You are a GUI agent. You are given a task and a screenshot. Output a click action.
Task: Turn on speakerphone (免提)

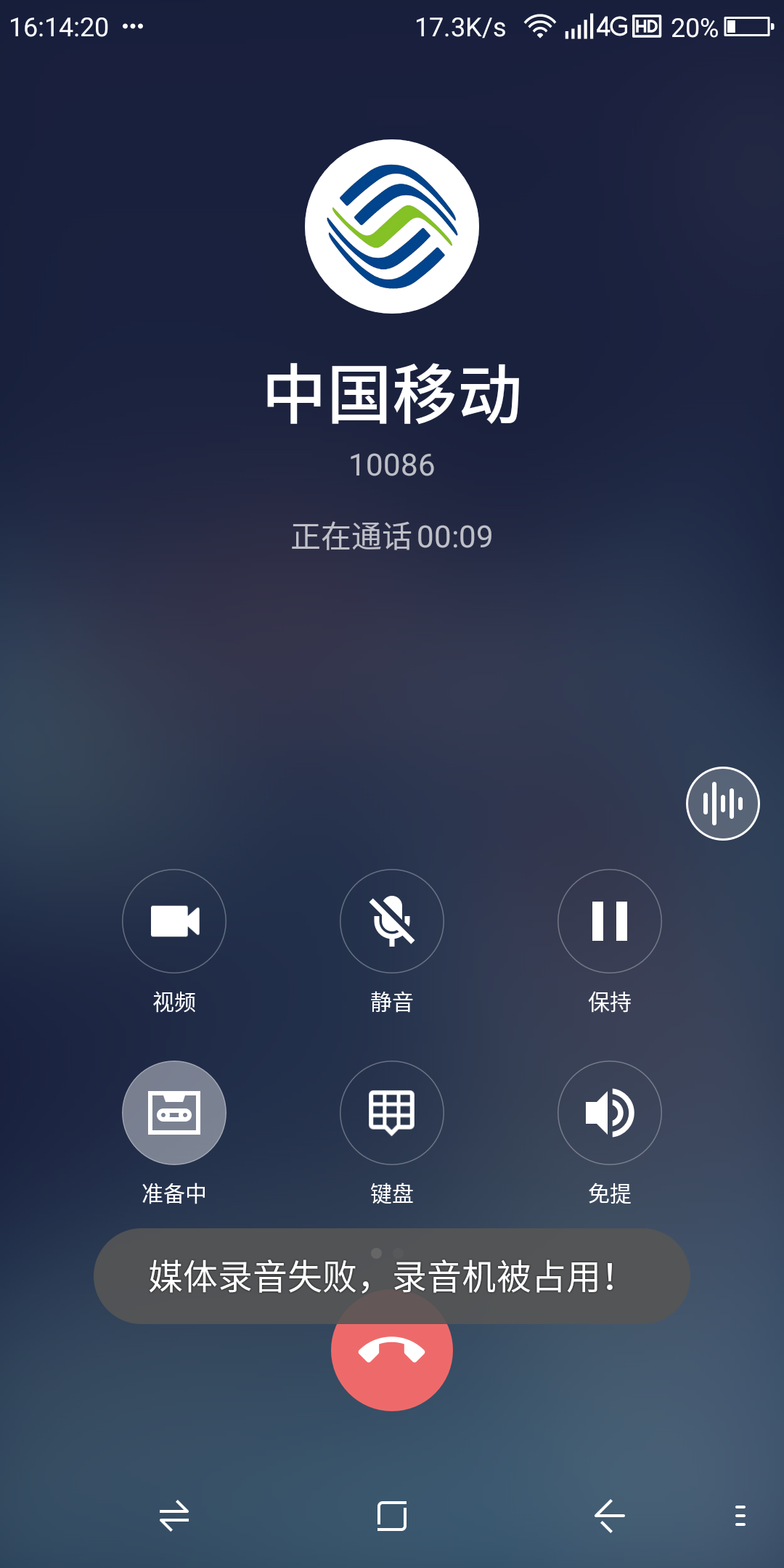pyautogui.click(x=610, y=1112)
